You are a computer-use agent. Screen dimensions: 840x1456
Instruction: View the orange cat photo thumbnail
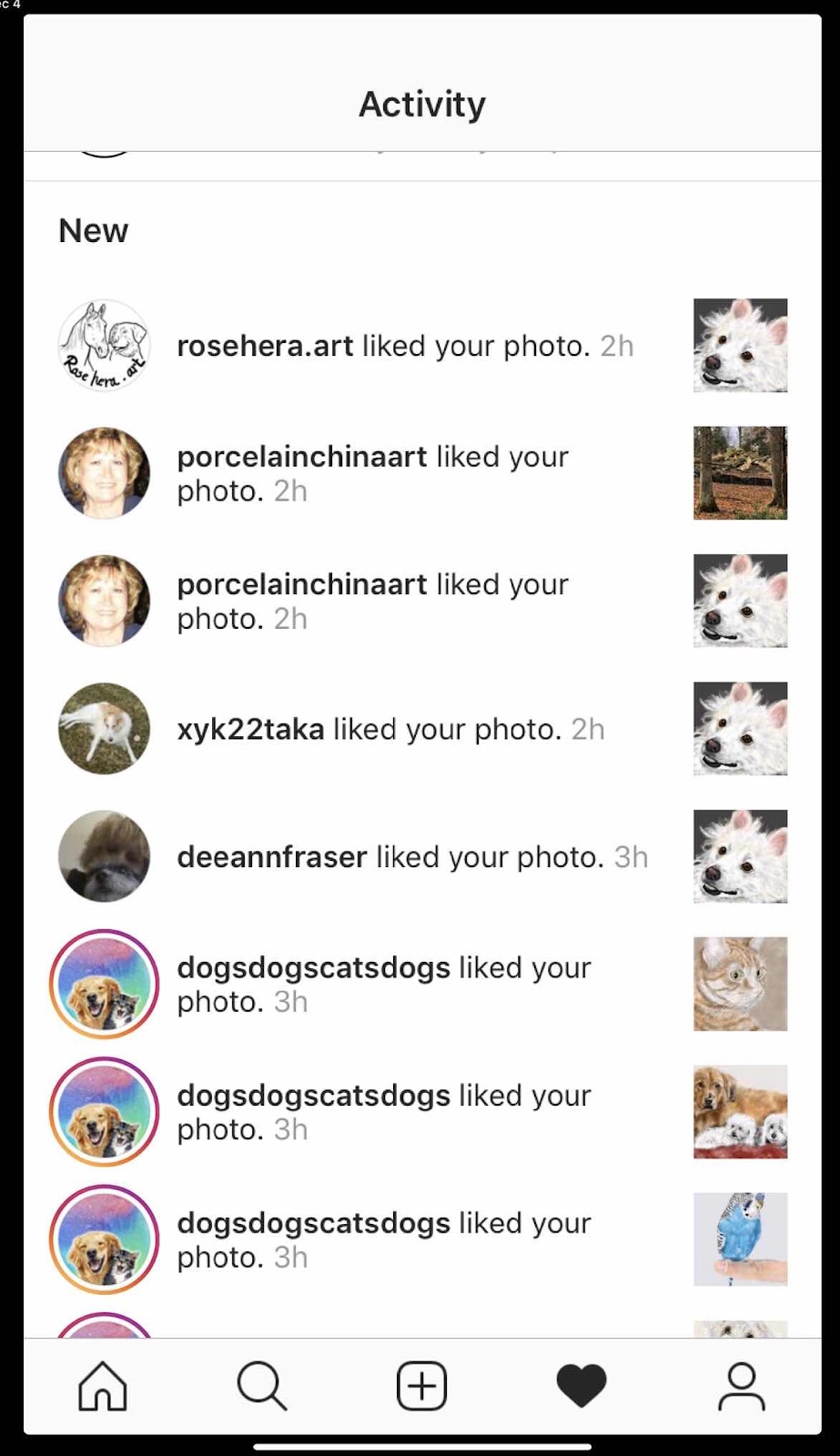tap(740, 984)
